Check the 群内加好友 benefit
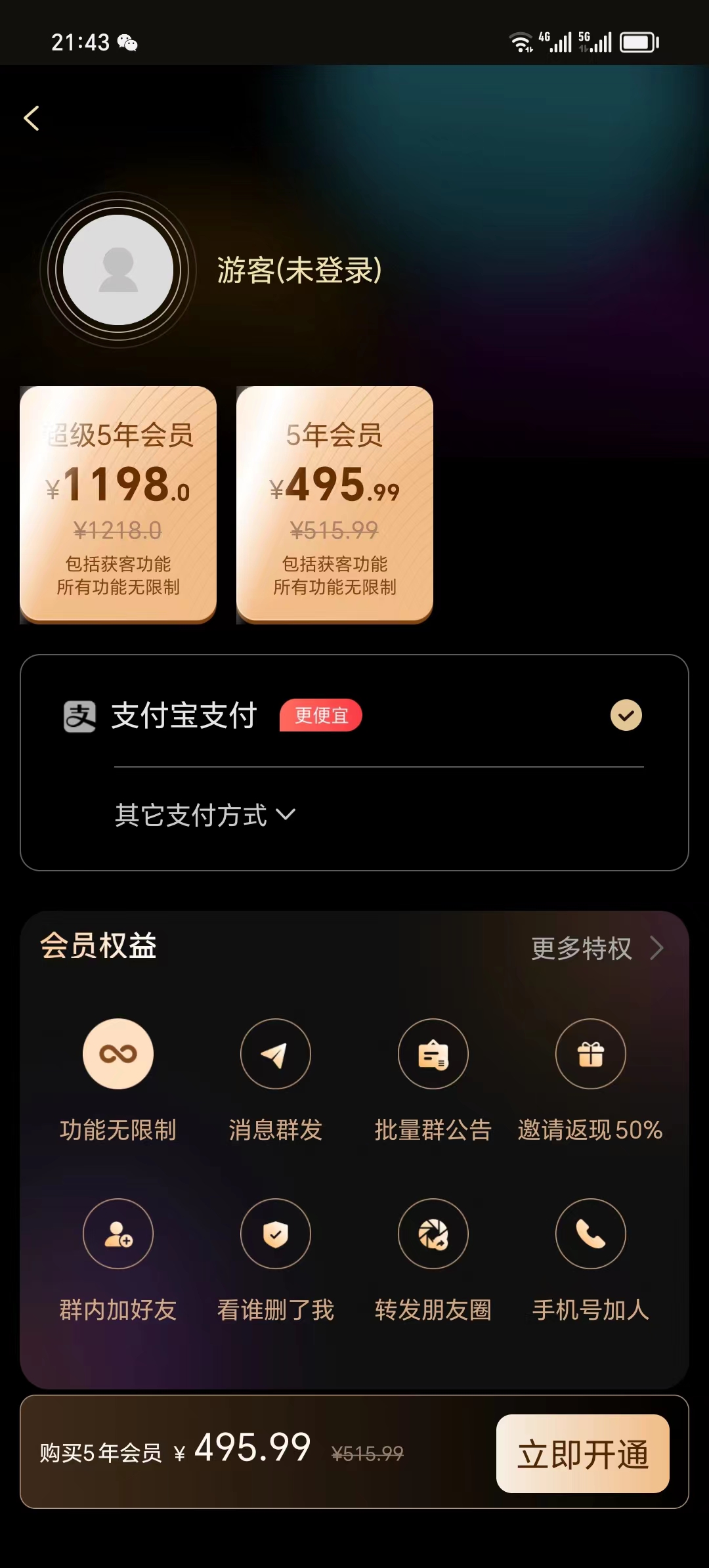 (118, 1234)
